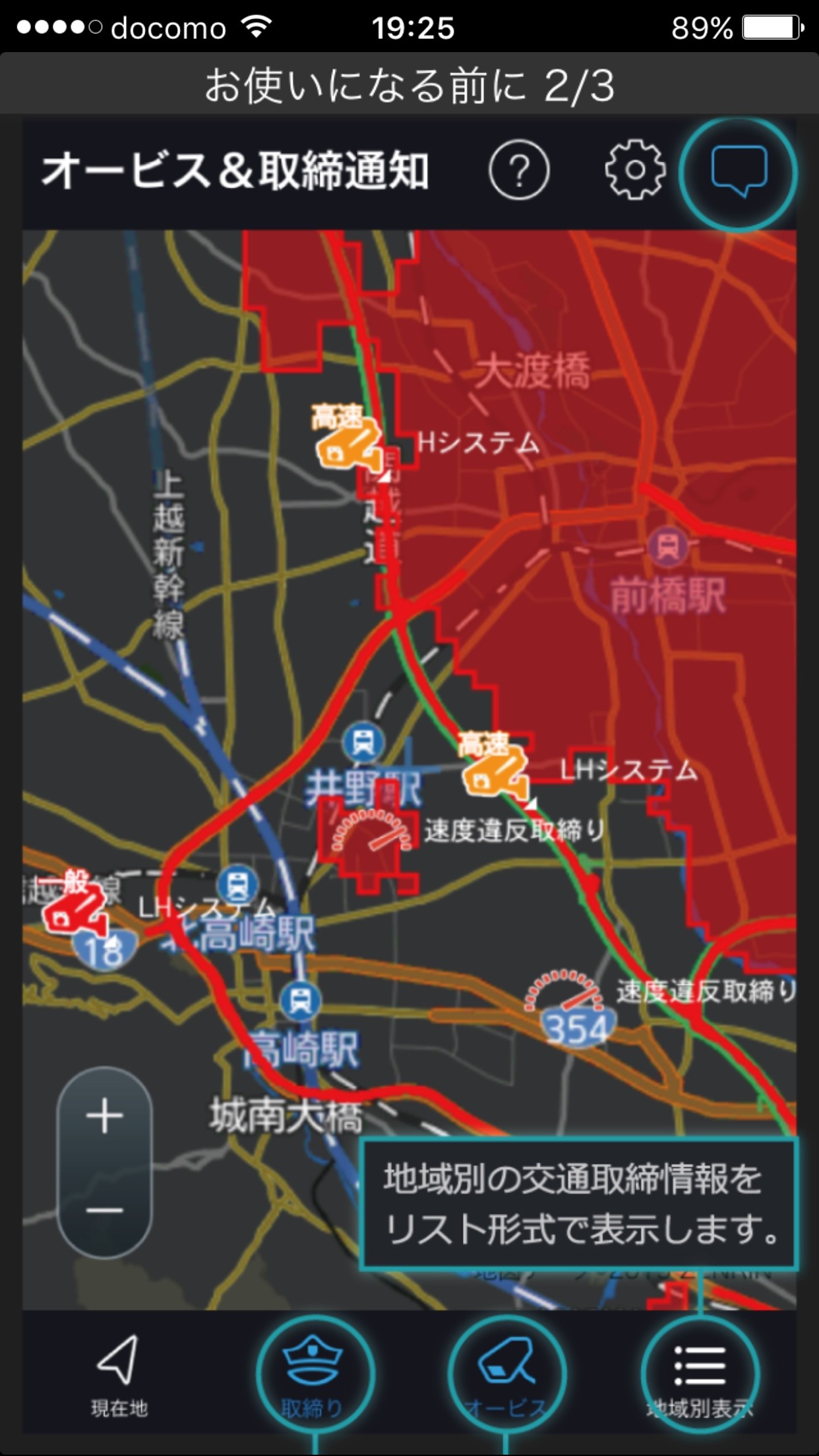Viewport: 819px width, 1456px height.
Task: Open settings via the gear icon
Action: click(x=635, y=171)
